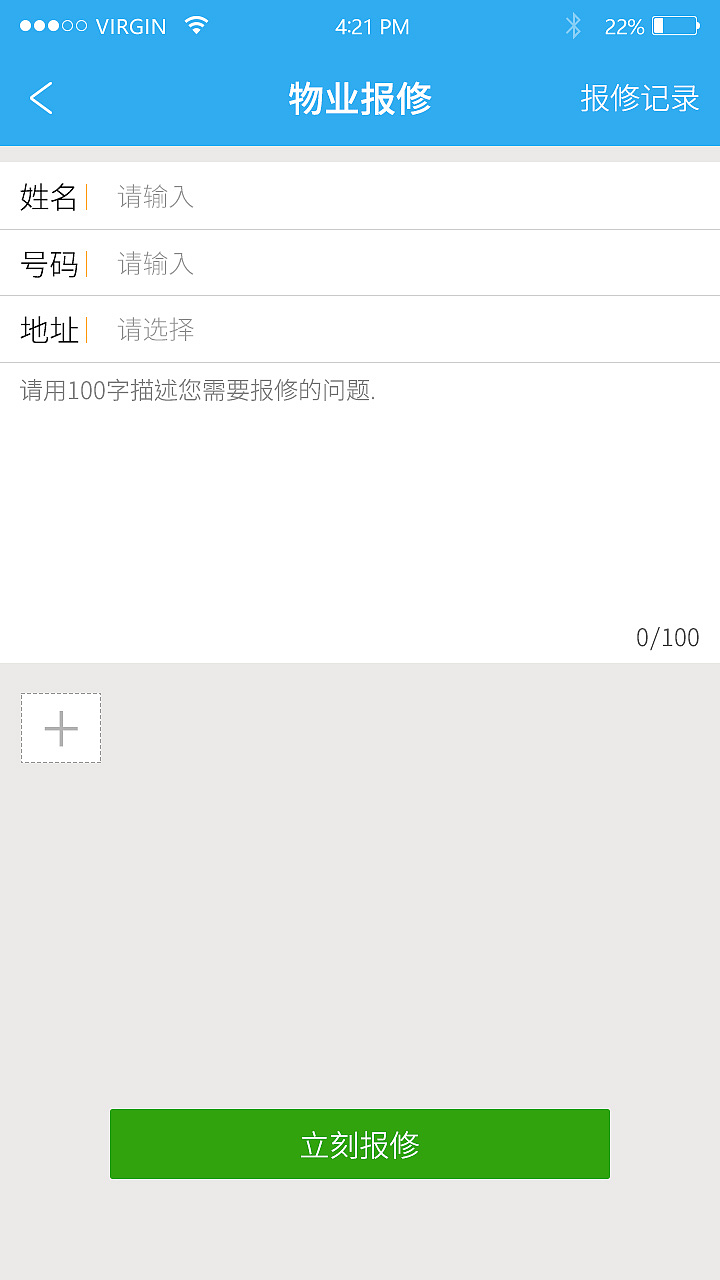The height and width of the screenshot is (1280, 720).
Task: Click the 4:21 PM clock display
Action: click(x=373, y=27)
